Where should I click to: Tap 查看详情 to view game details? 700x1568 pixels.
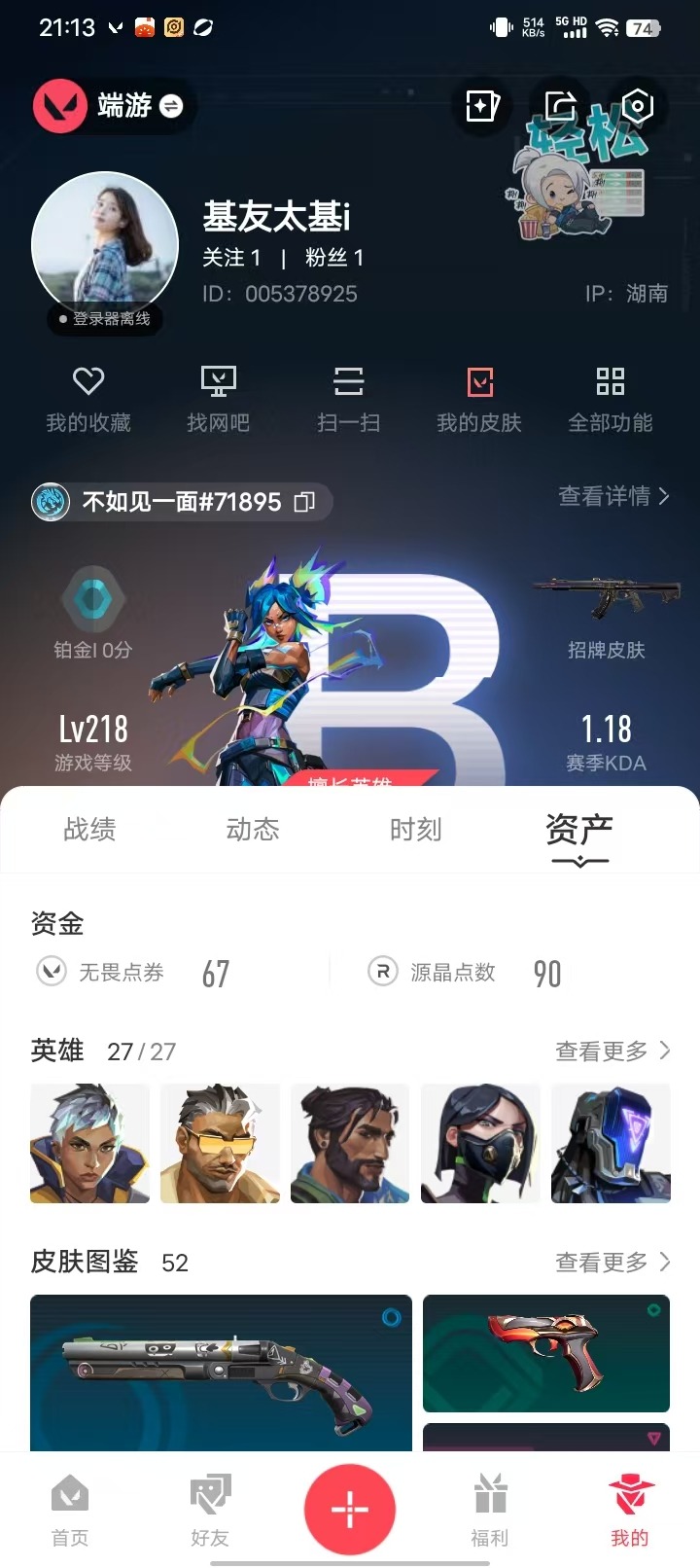pos(613,496)
